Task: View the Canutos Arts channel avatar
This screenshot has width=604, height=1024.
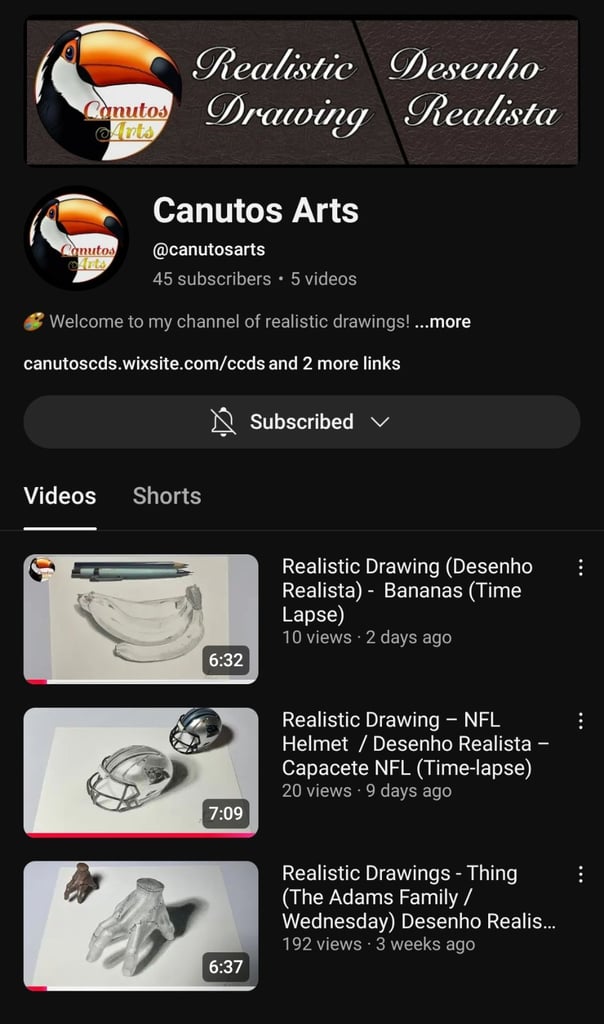Action: (x=76, y=238)
